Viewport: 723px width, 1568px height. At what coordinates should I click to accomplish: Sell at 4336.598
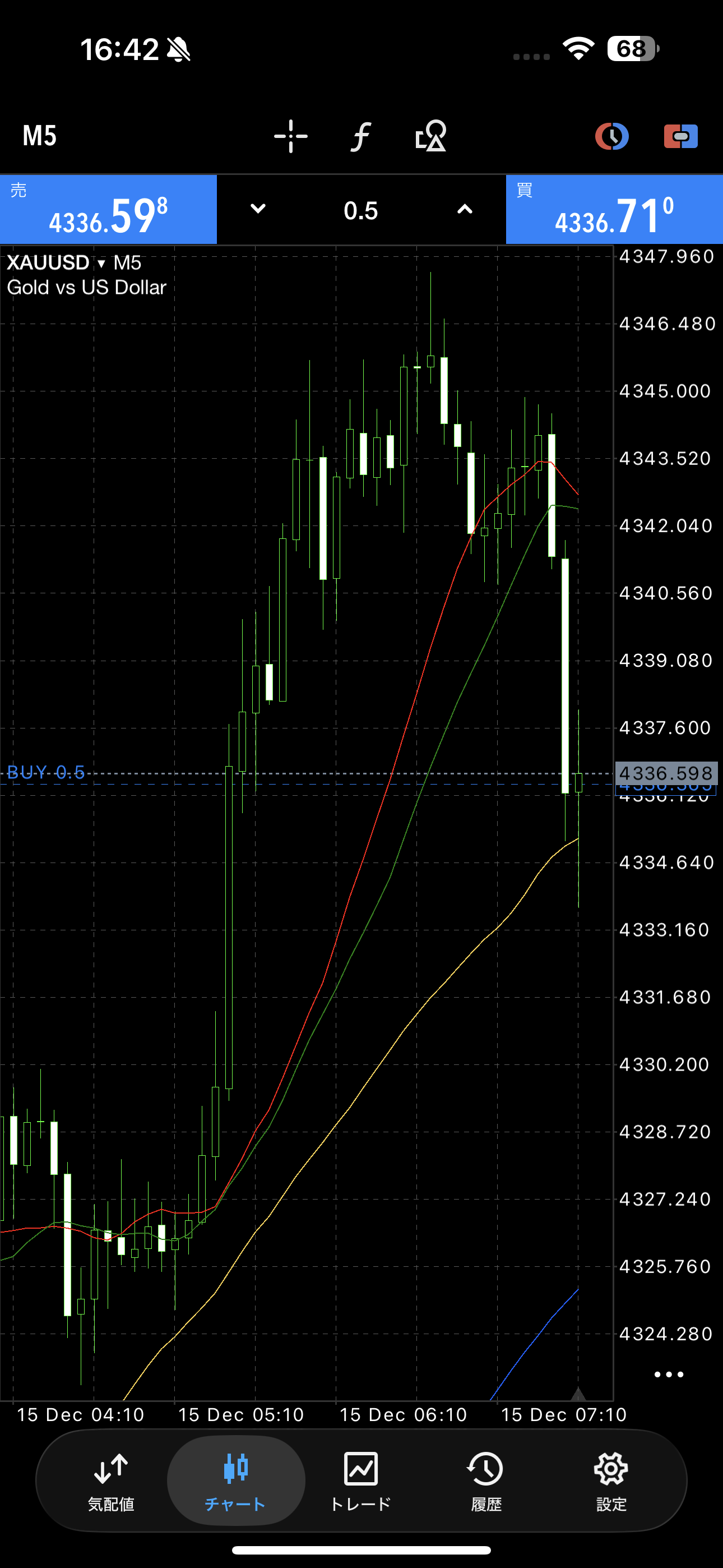click(108, 210)
